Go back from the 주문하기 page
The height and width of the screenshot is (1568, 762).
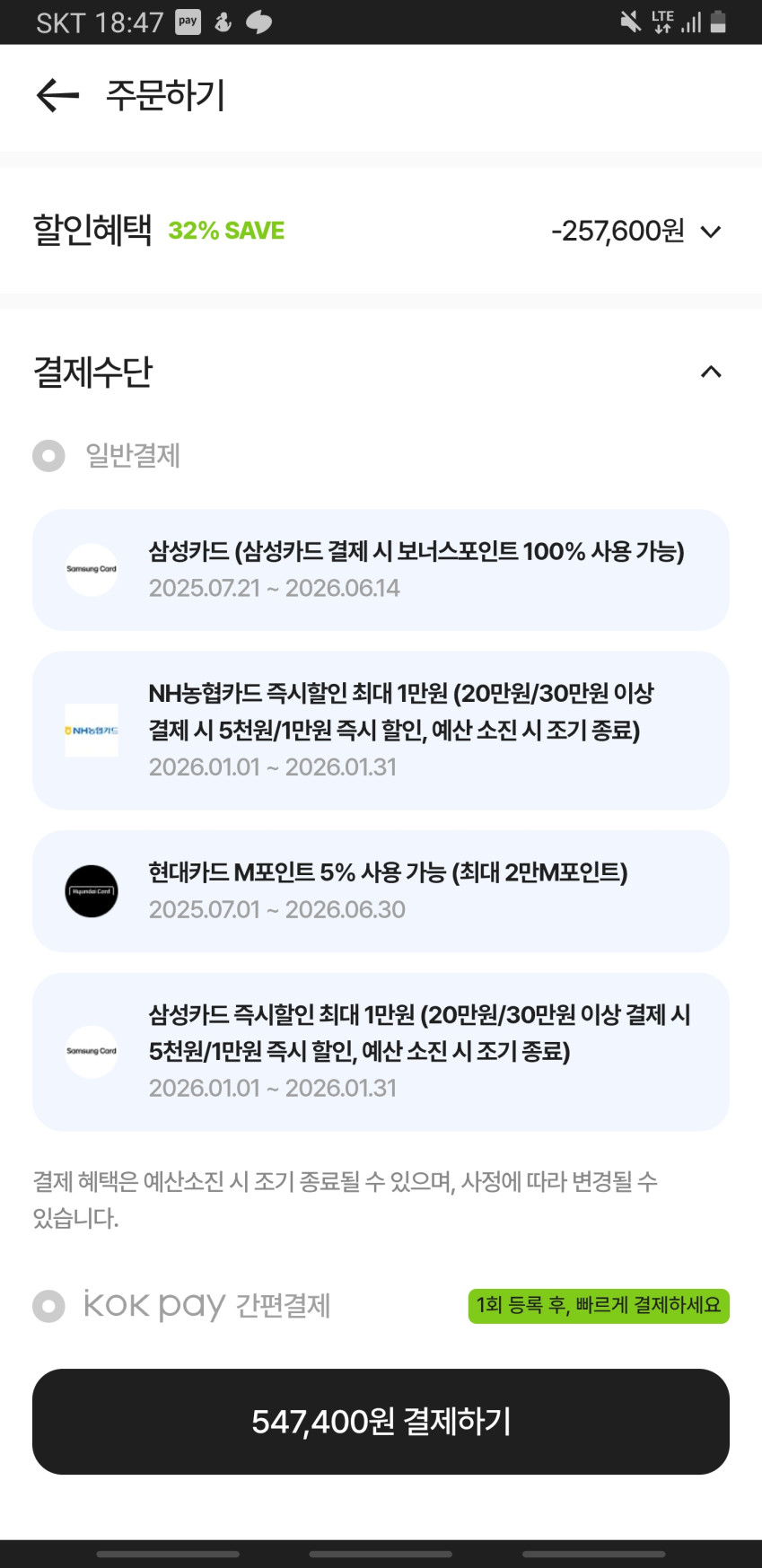click(57, 95)
